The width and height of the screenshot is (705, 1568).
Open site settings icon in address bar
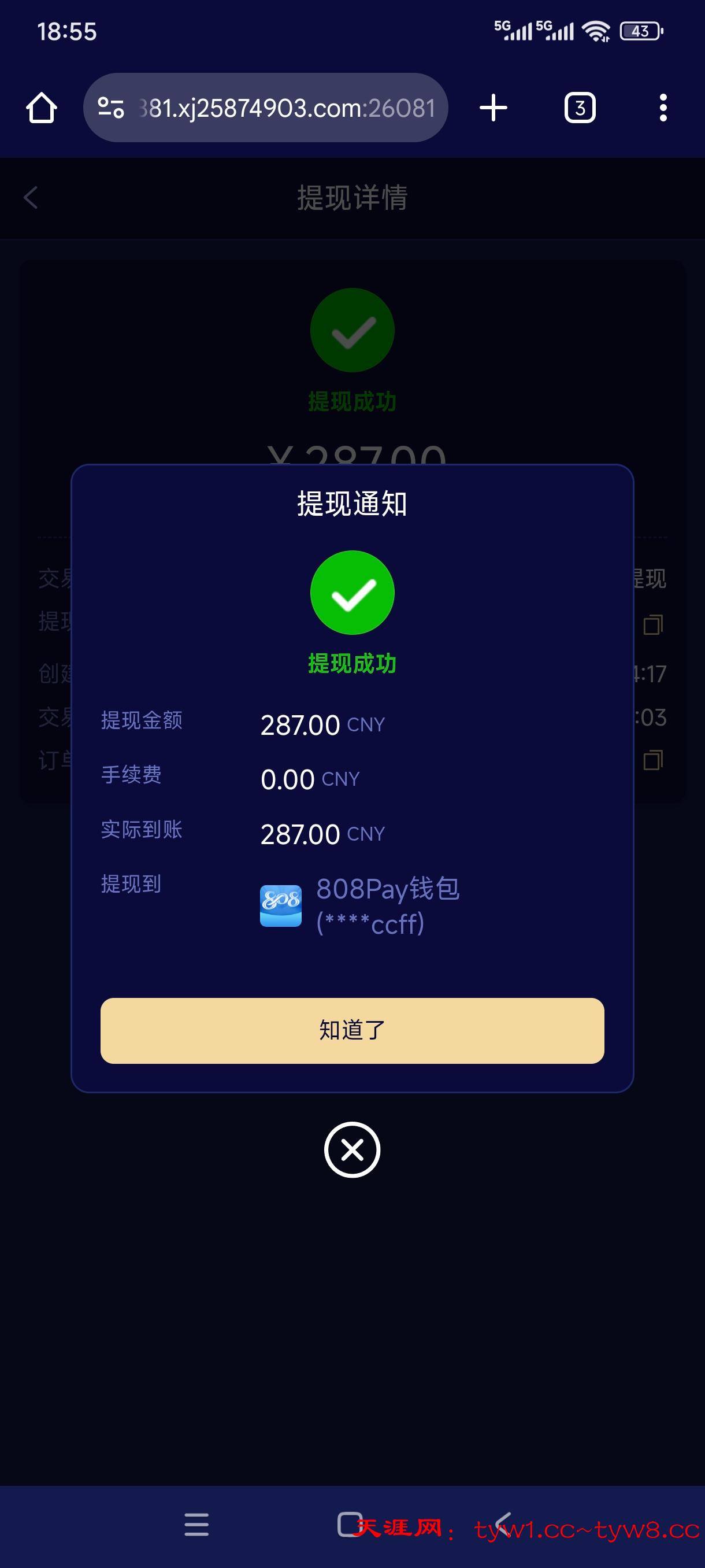coord(111,108)
